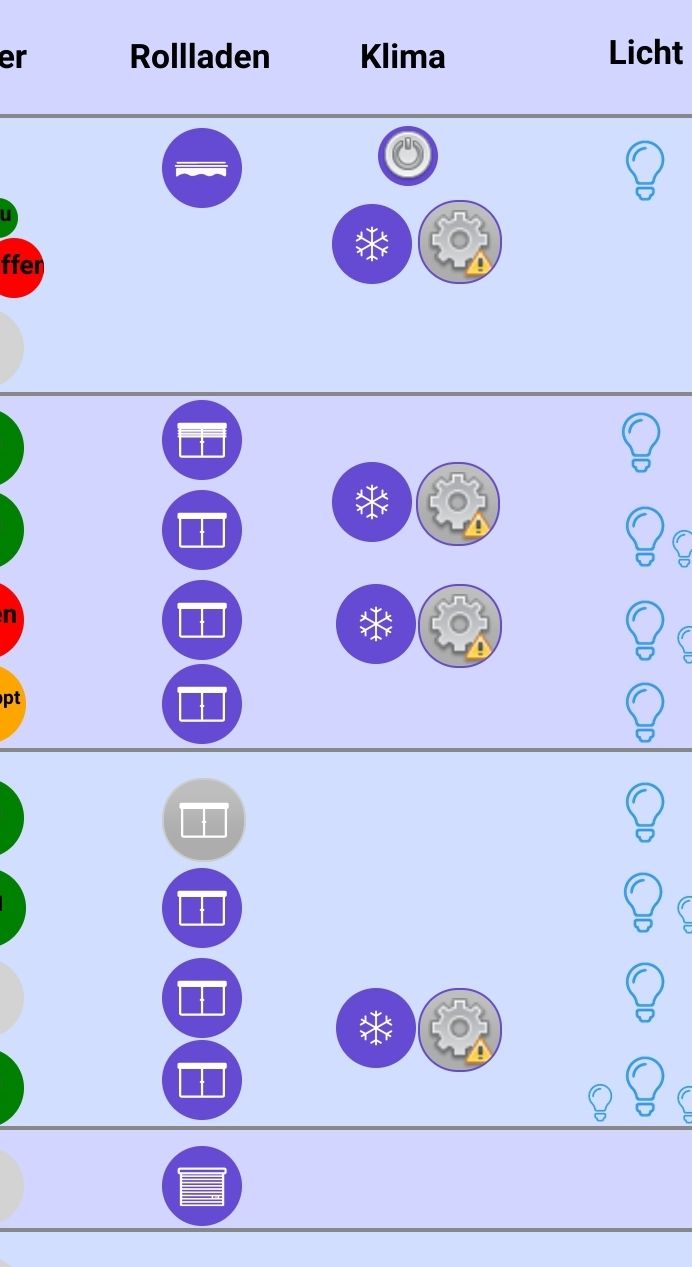Tap the greyed-out shutter button
Viewport: 692px width, 1267px height.
point(204,820)
